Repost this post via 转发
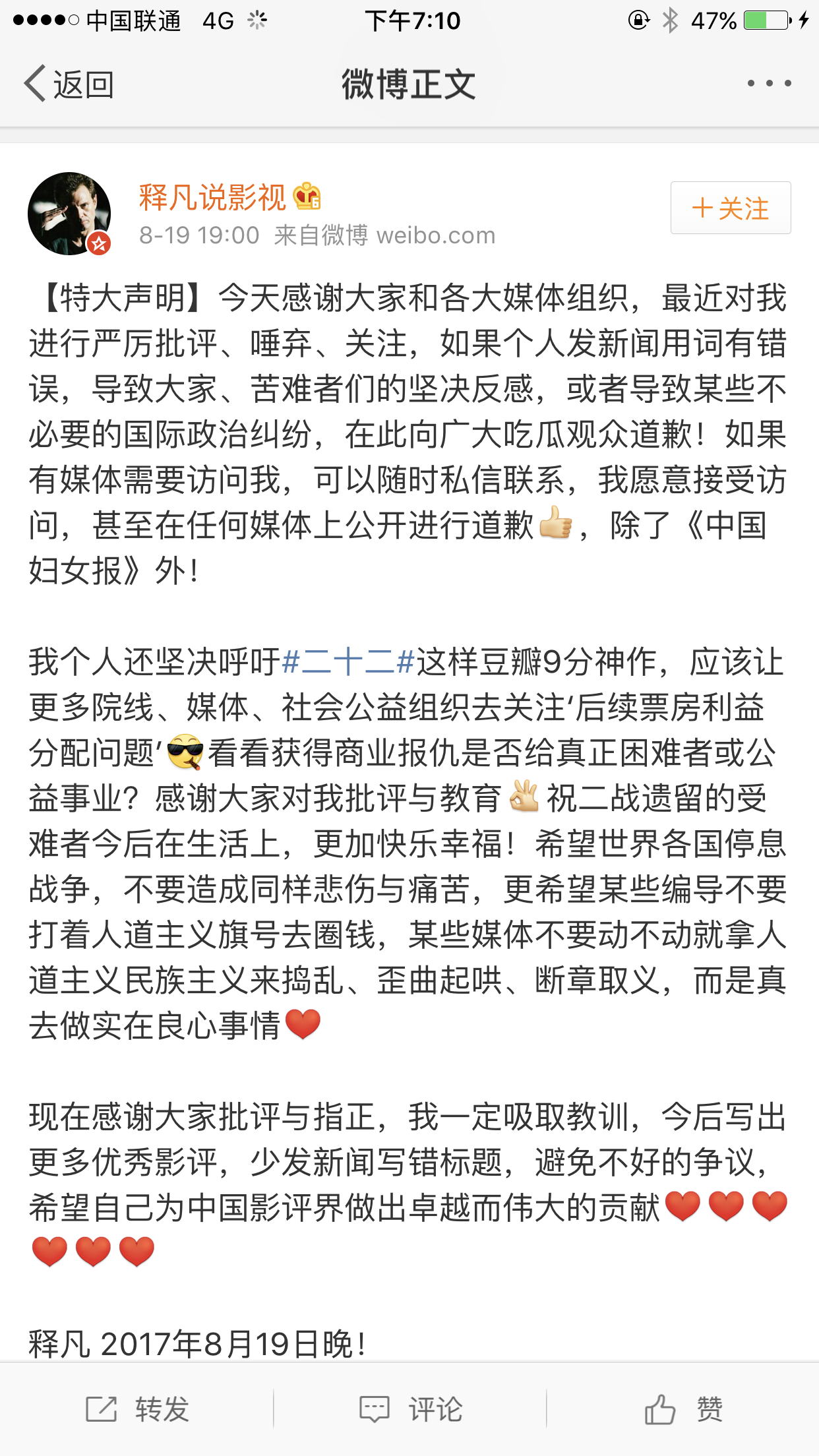 (x=137, y=1410)
